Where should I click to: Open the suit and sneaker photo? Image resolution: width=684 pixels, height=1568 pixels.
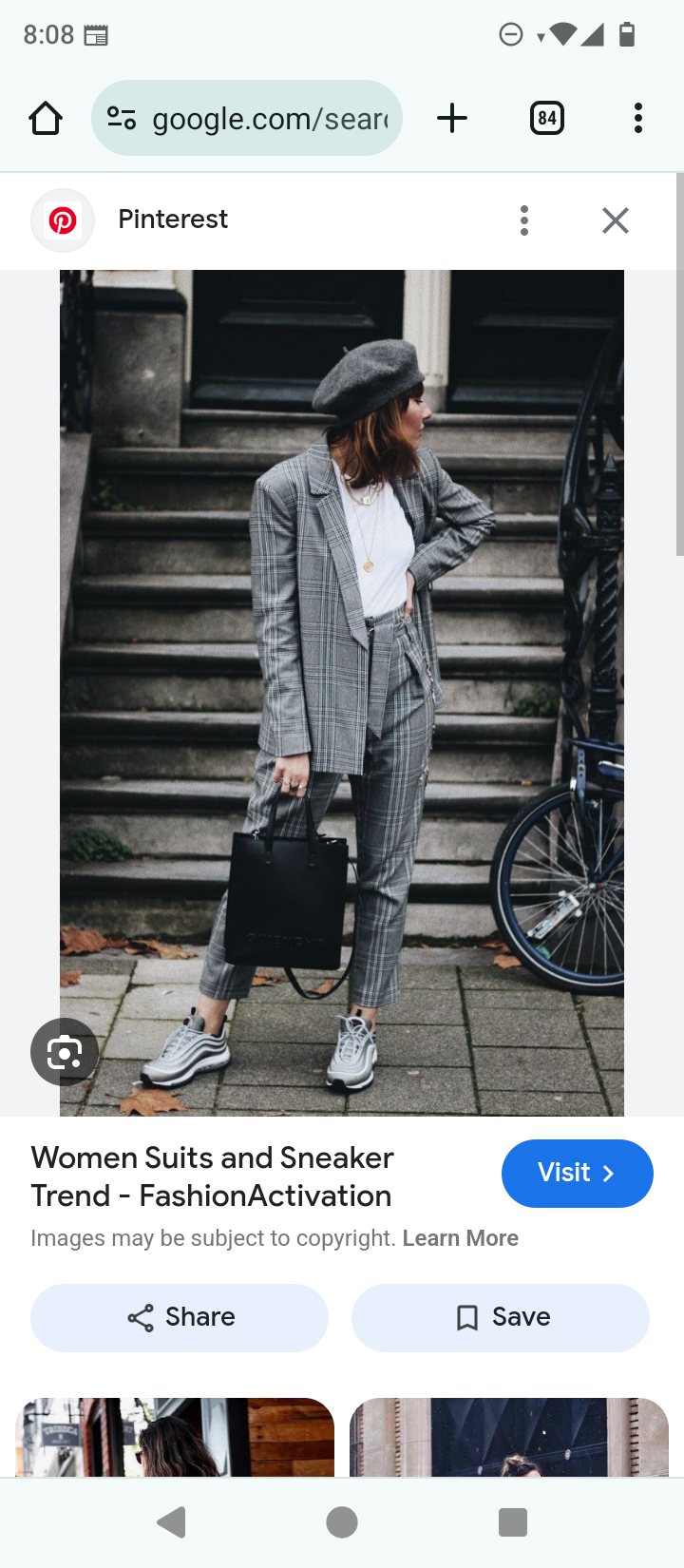click(342, 692)
